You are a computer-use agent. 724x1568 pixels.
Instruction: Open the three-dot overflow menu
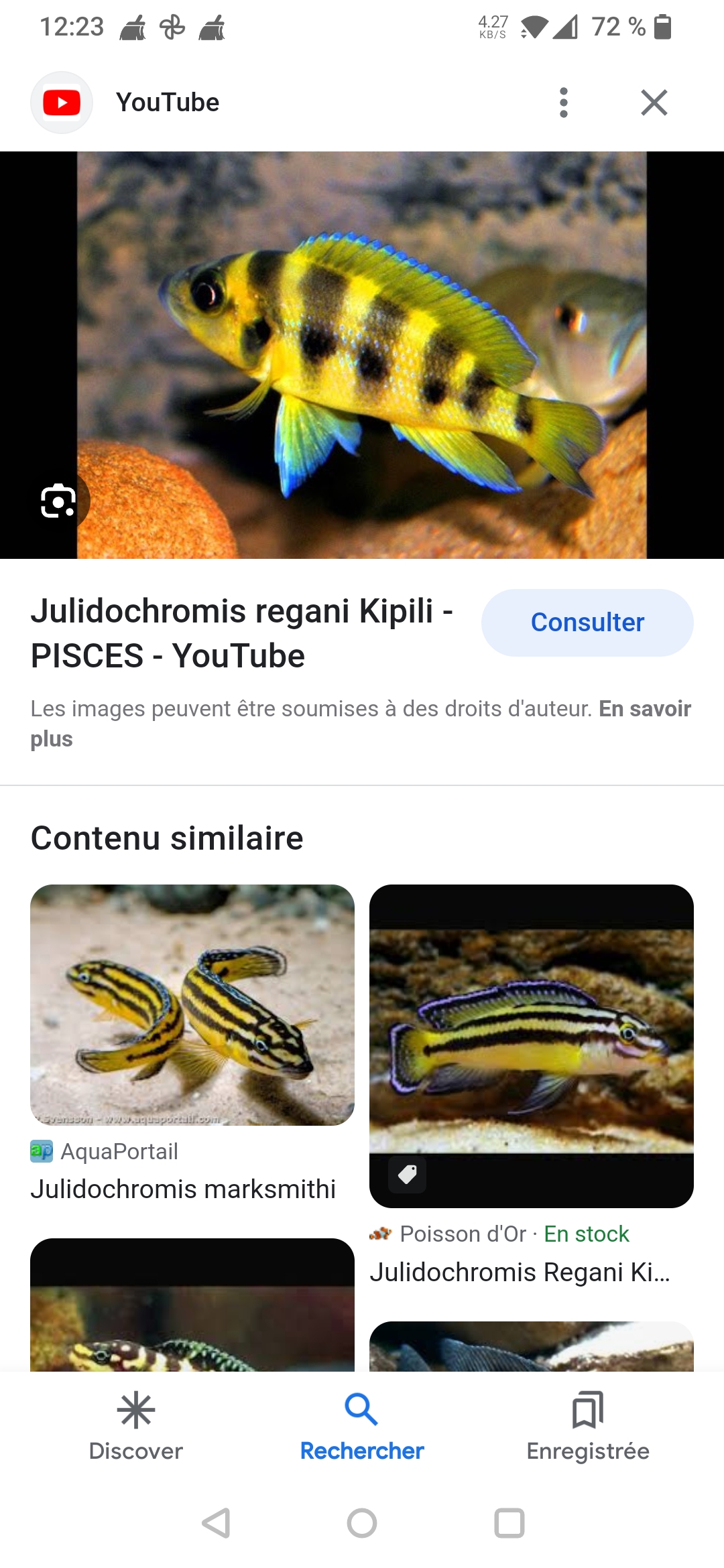click(563, 103)
